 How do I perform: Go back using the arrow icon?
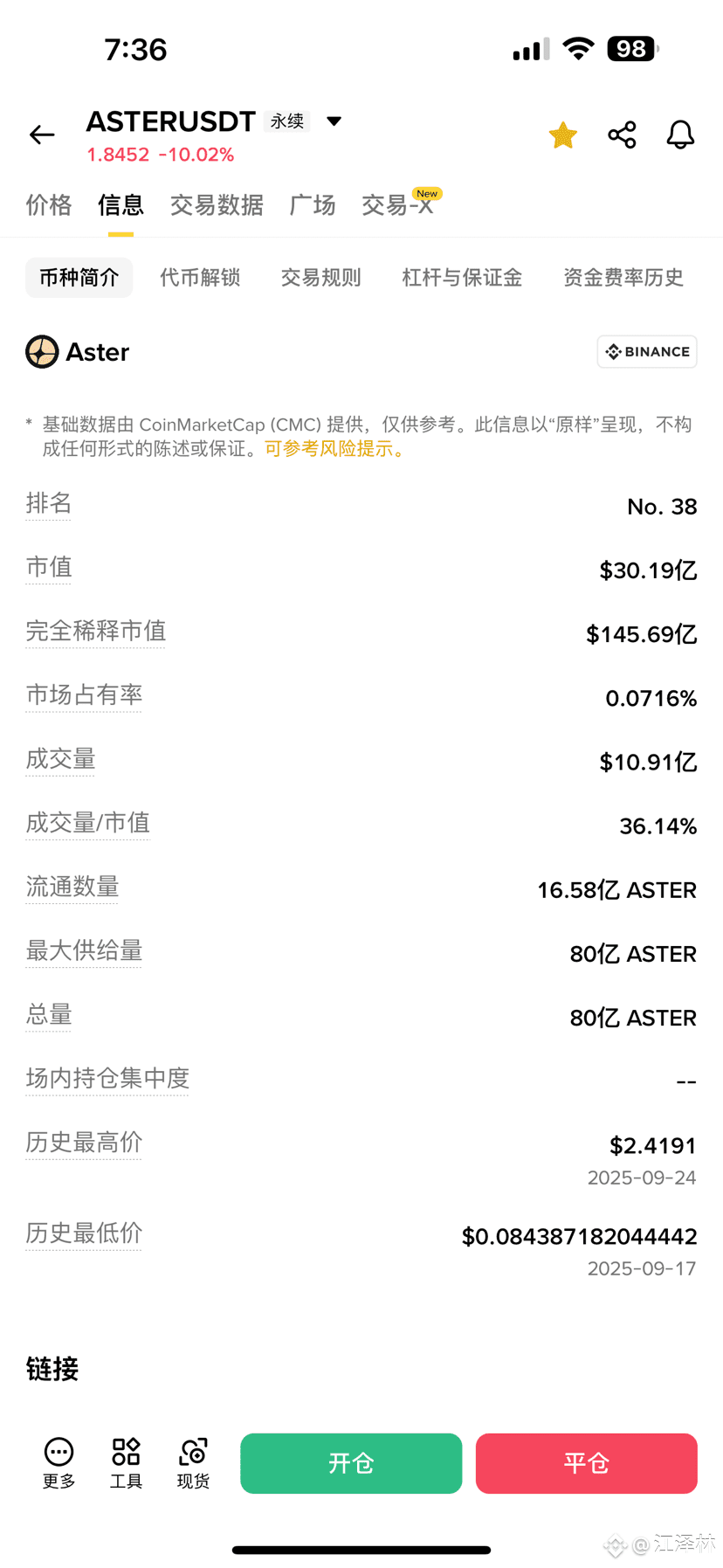[x=42, y=135]
